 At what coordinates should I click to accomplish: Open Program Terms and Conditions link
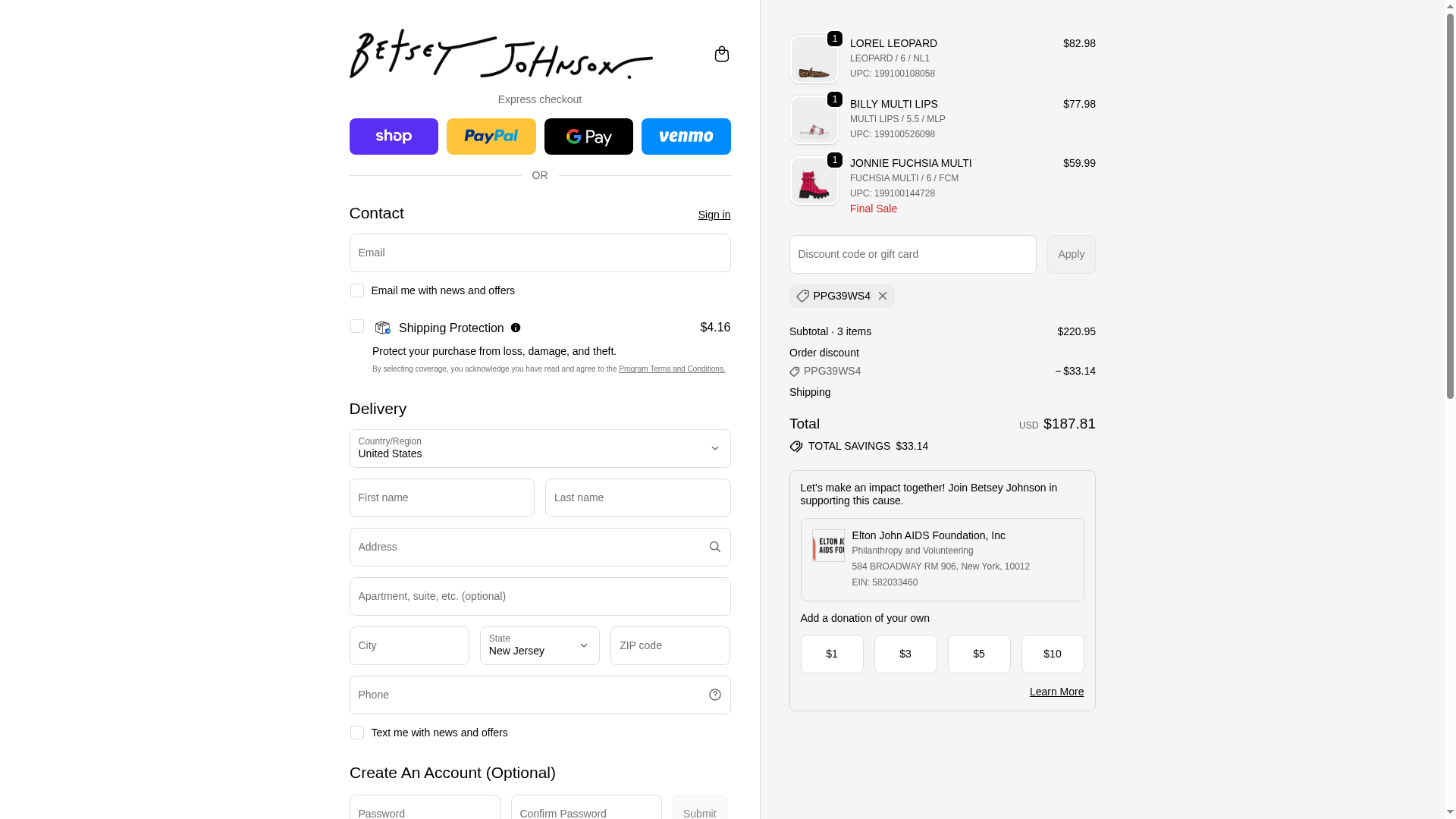coord(671,369)
